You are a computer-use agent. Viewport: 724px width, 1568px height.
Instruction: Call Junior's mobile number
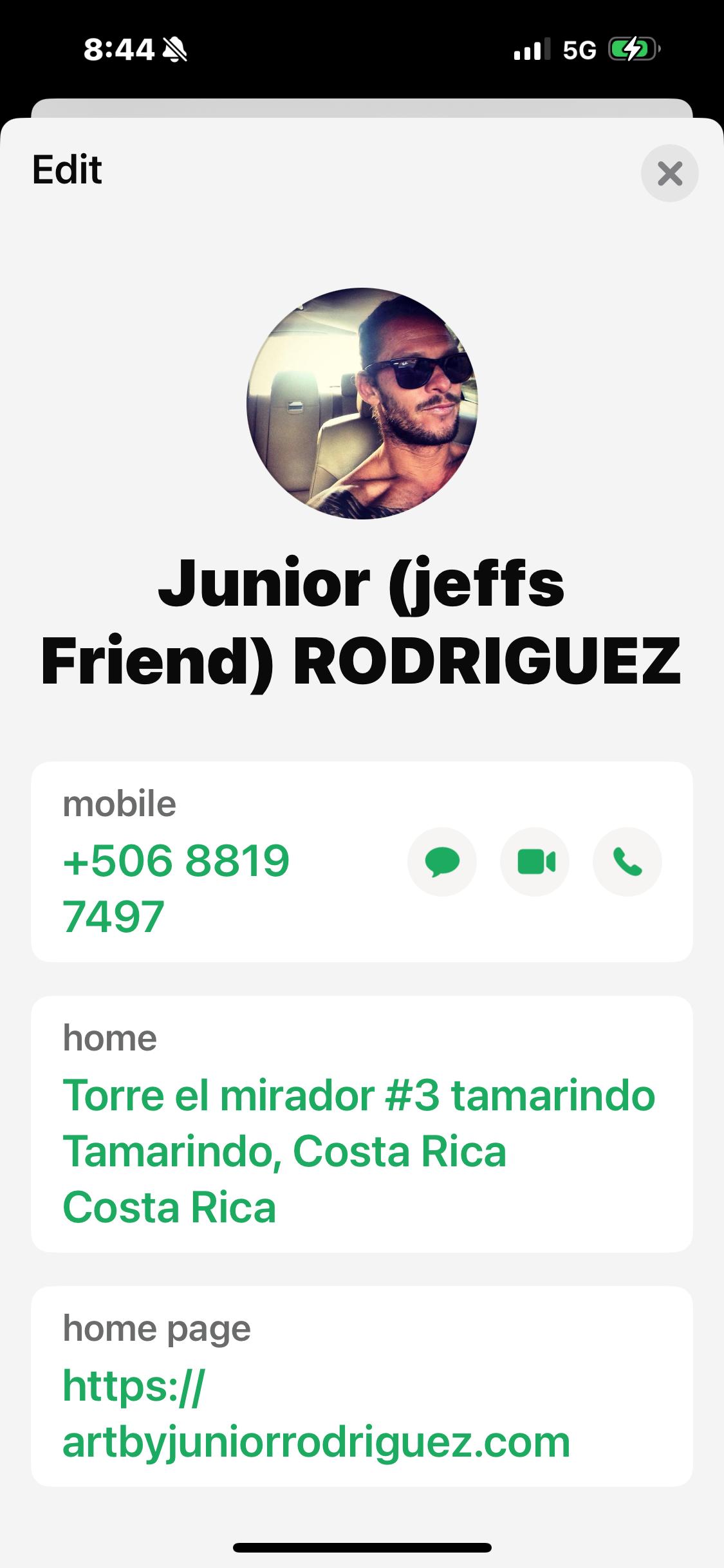(627, 862)
